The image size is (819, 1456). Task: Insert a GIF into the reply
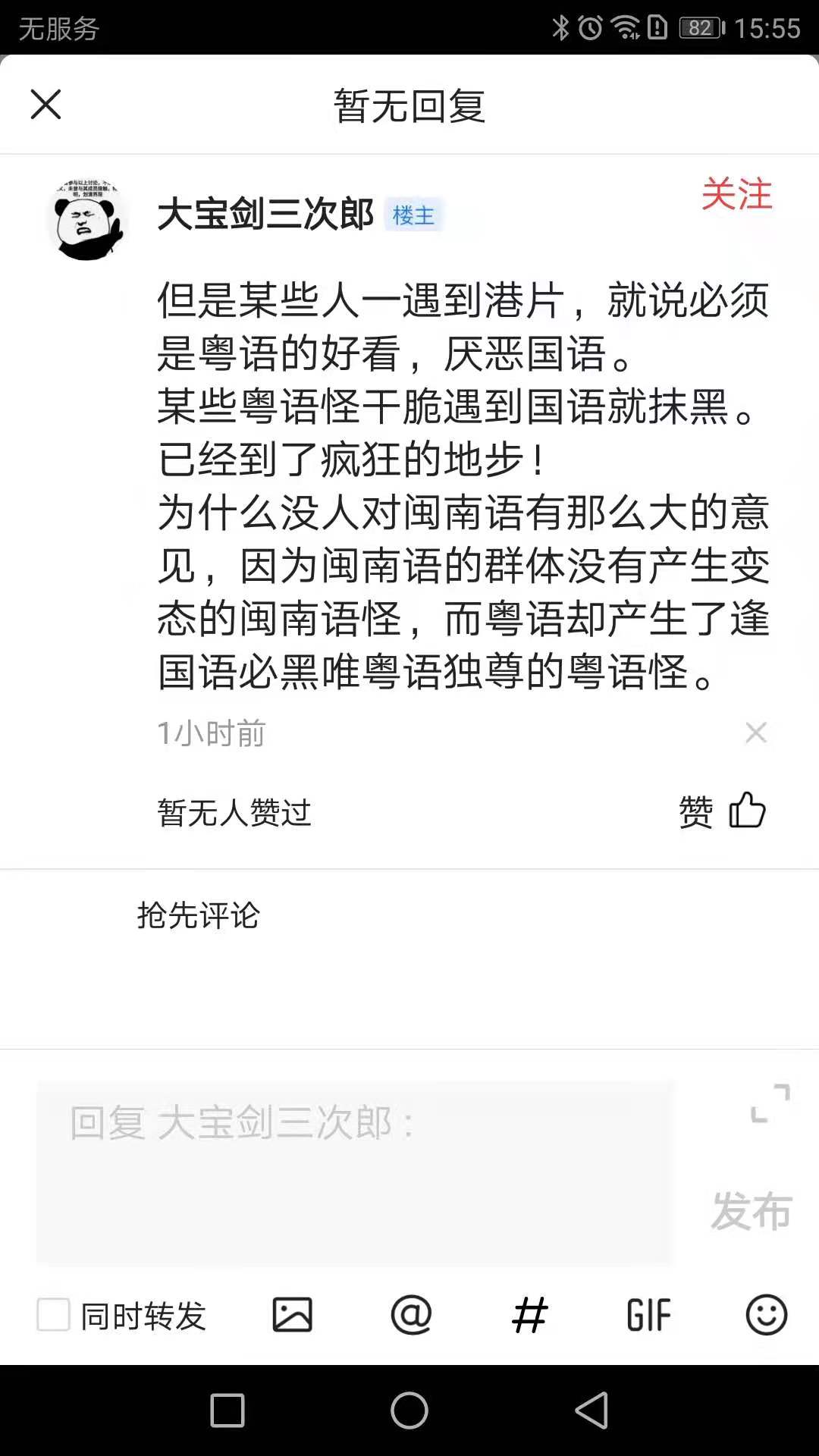[648, 1314]
